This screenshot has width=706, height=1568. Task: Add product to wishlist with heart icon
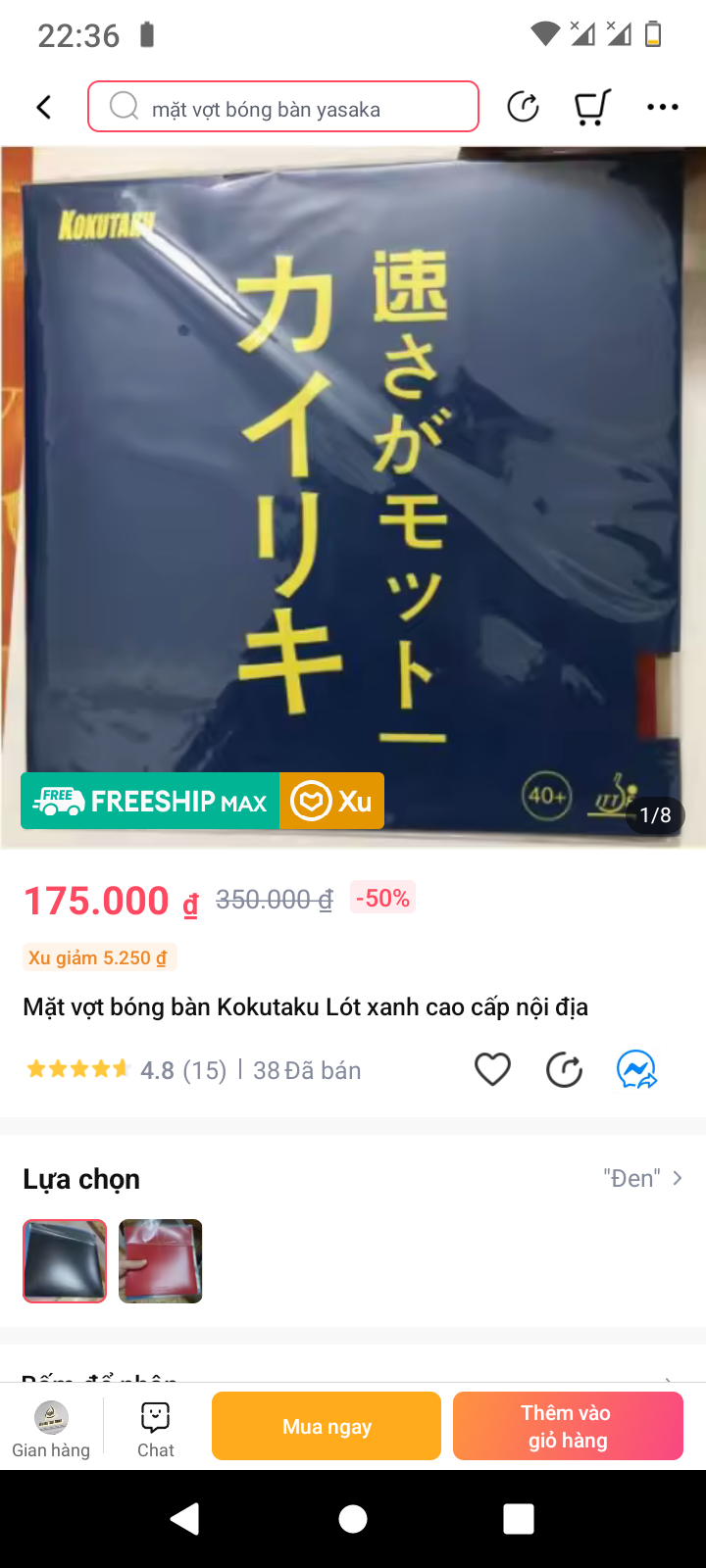[x=492, y=1069]
